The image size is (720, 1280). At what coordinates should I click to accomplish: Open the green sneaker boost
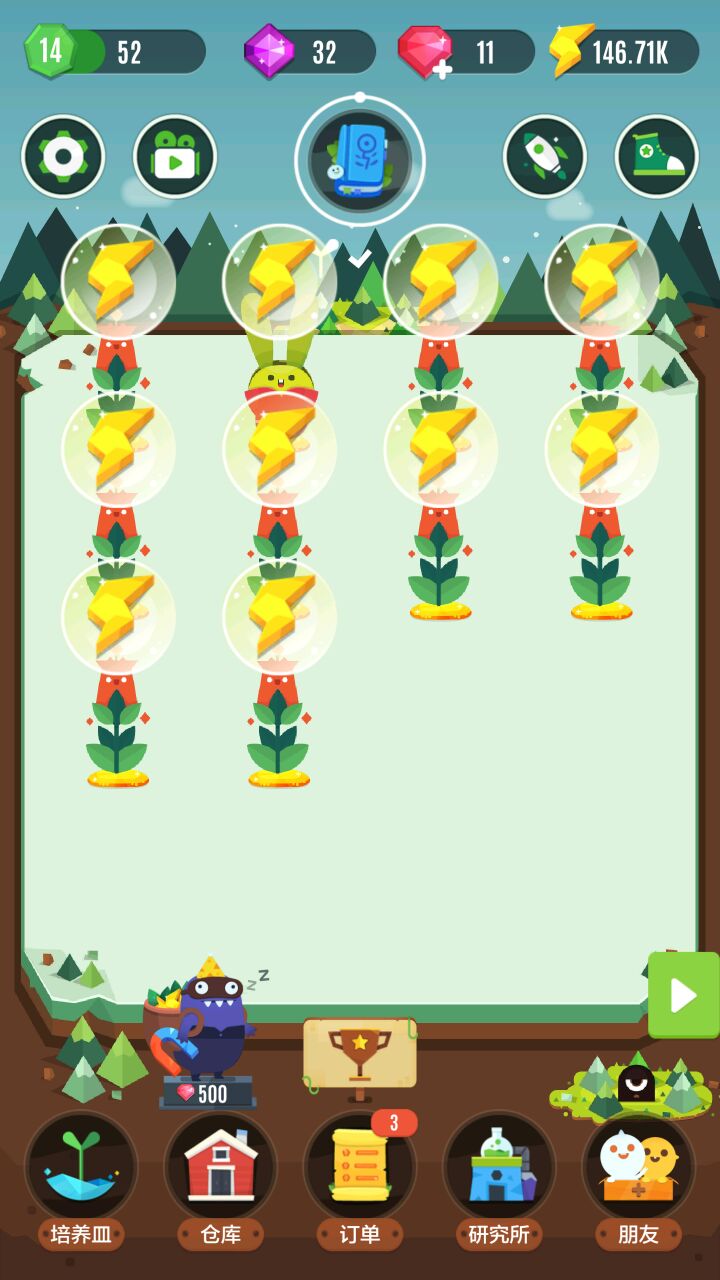[656, 157]
